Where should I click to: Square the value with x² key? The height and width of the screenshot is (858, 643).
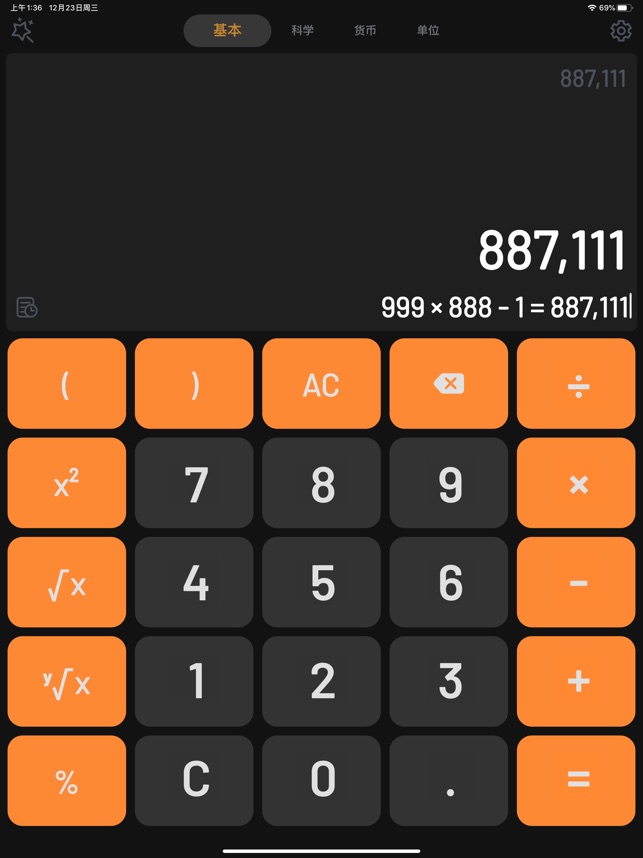tap(66, 484)
